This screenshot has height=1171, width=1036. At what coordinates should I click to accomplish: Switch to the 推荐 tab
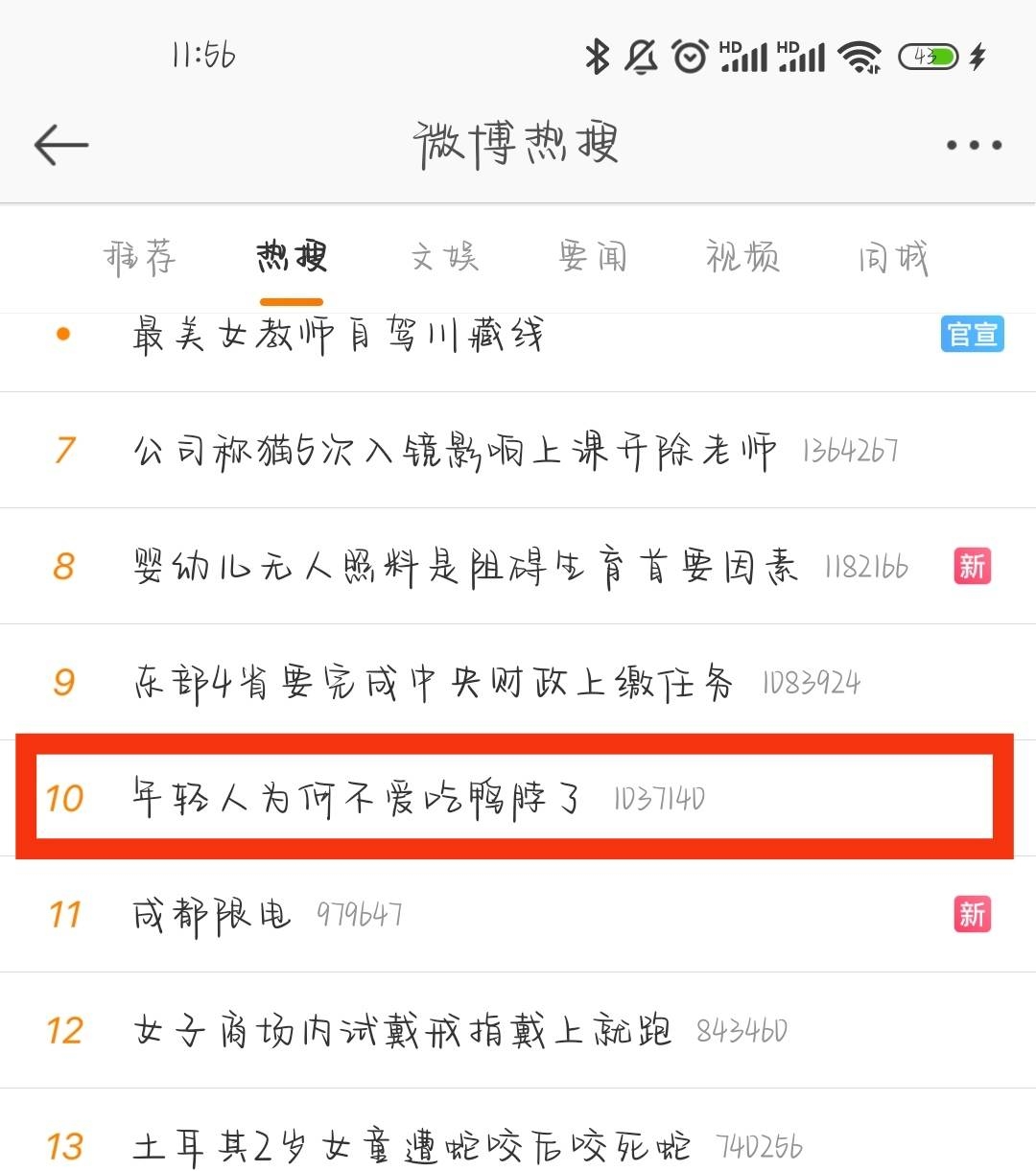click(x=140, y=257)
